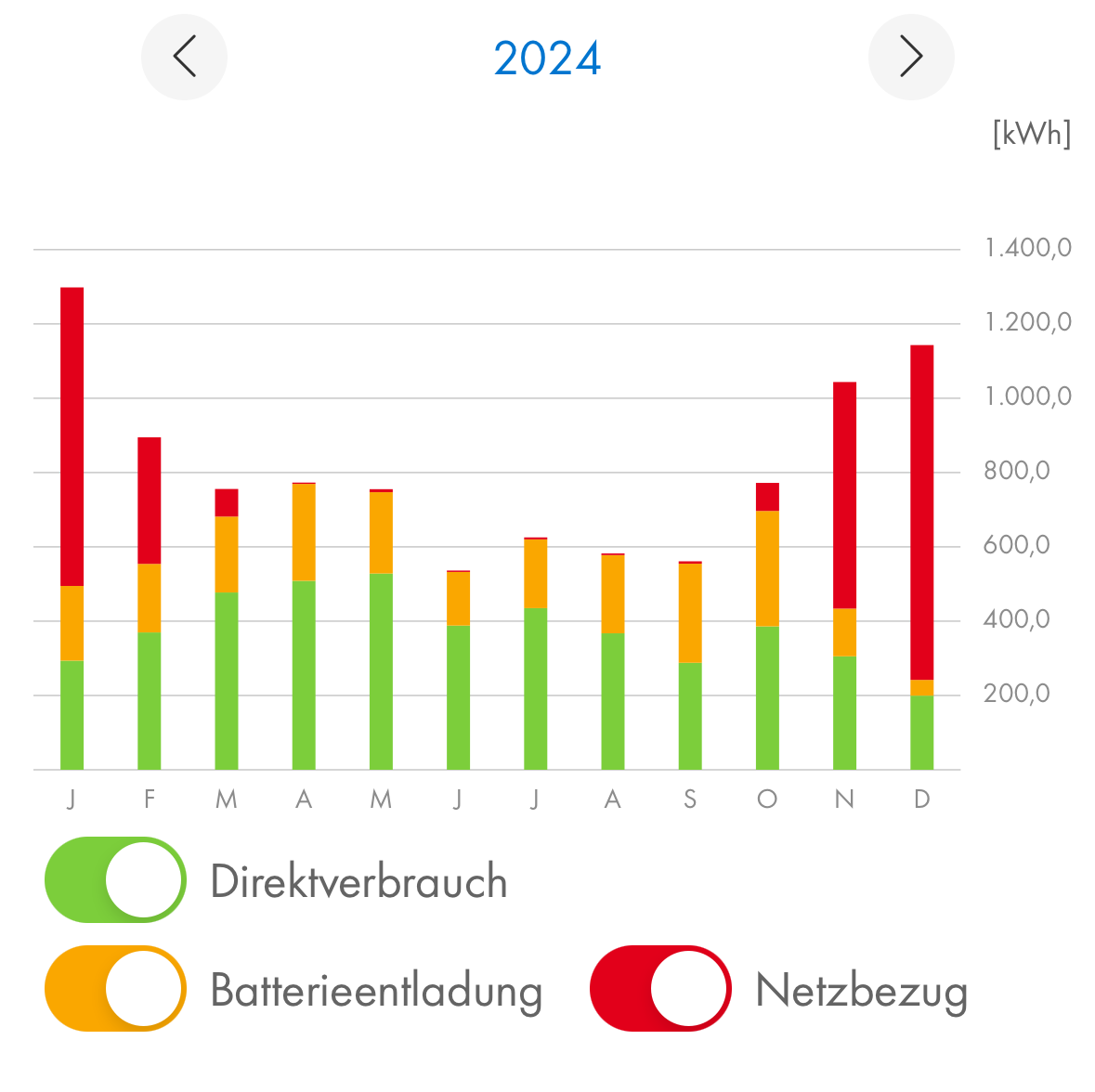Open the 2024 year selector
Image resolution: width=1095 pixels, height=1092 pixels.
pos(547,58)
